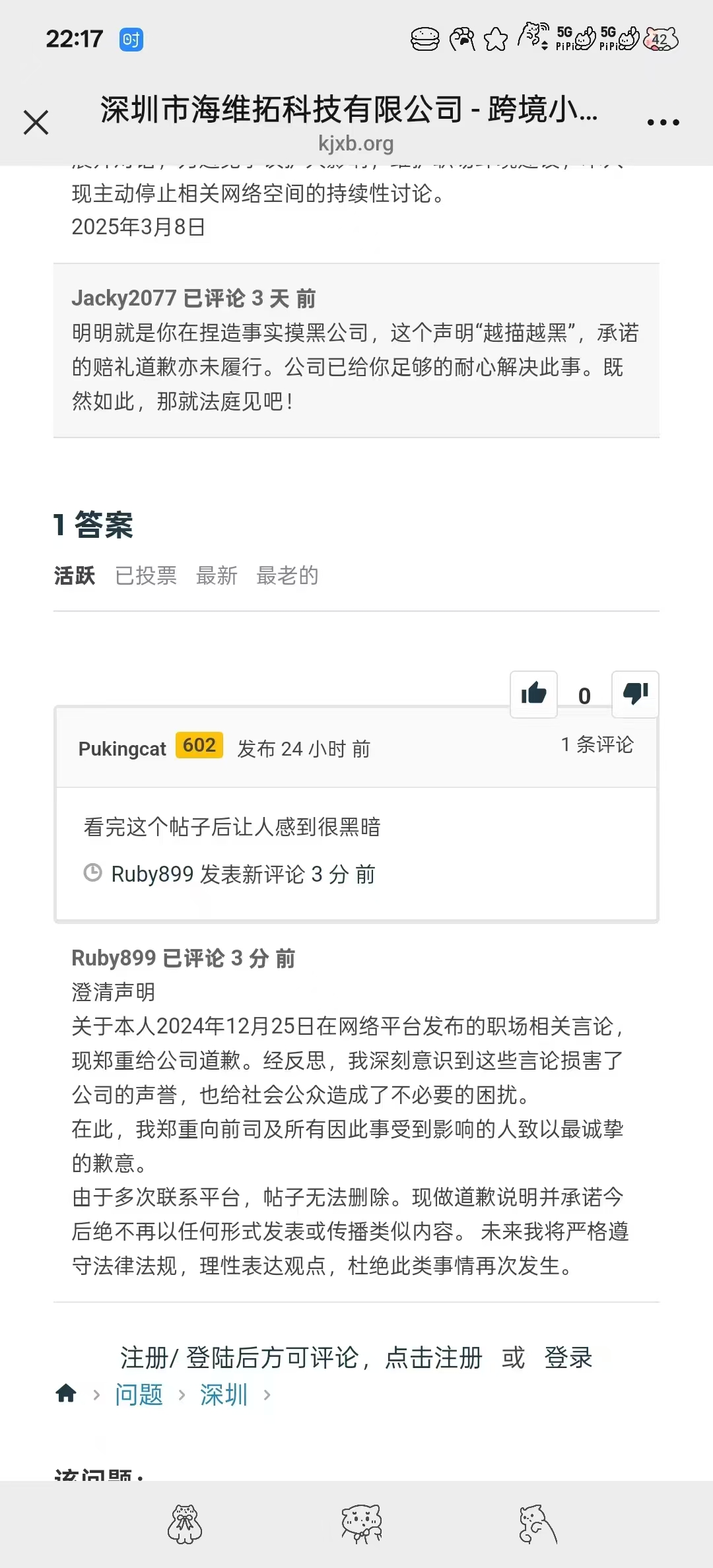
Task: Tap the 登录 login link
Action: pyautogui.click(x=568, y=1358)
